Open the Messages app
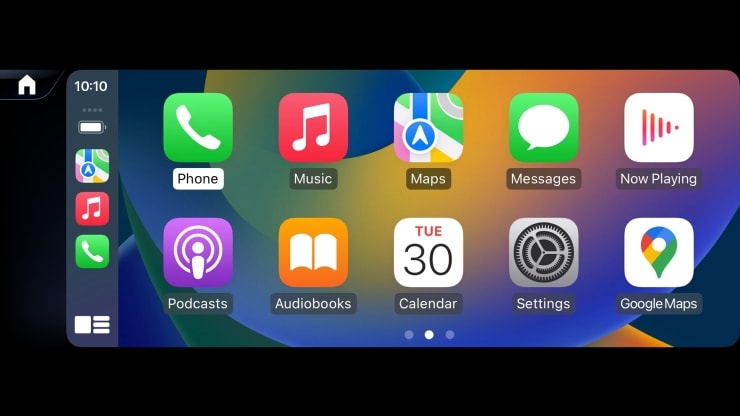 point(543,128)
